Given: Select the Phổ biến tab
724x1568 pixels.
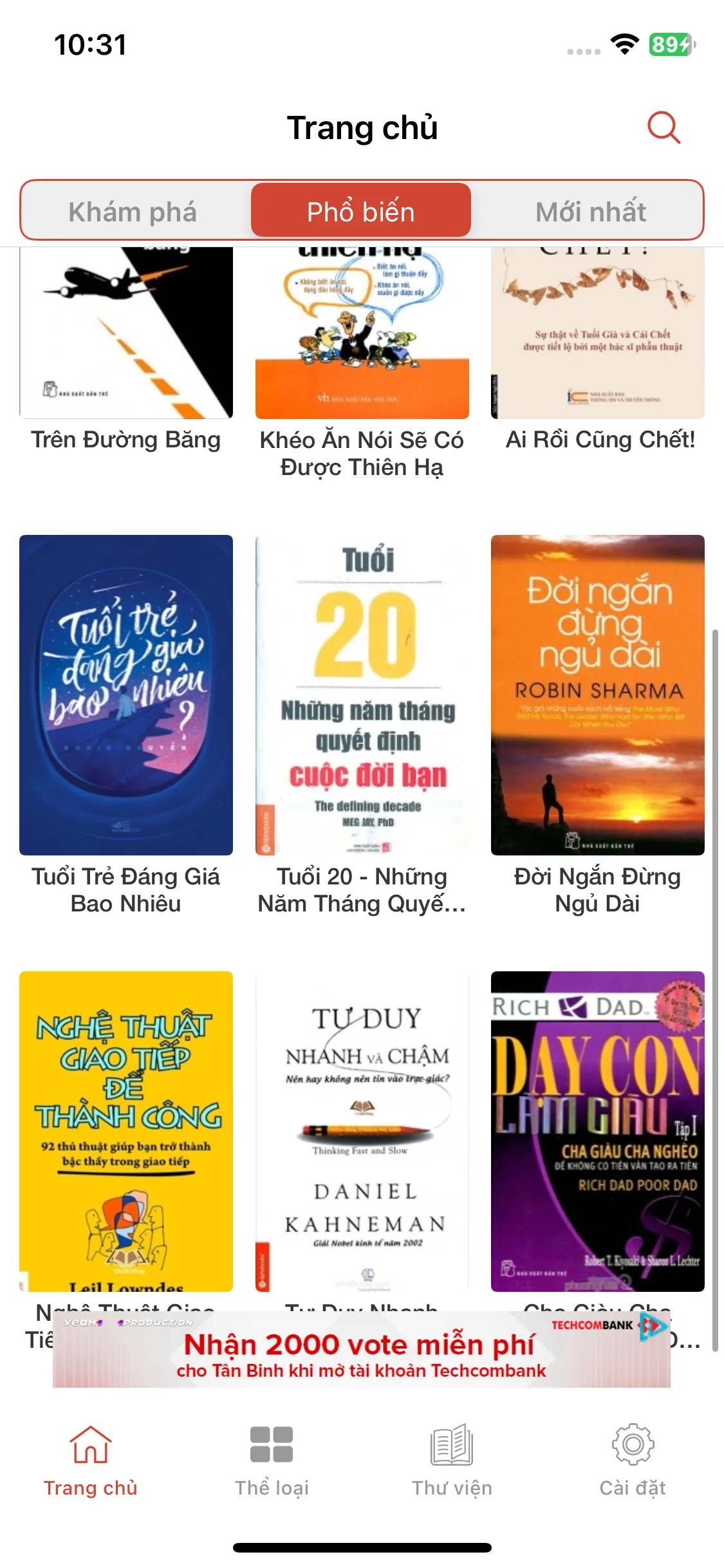Looking at the screenshot, I should [x=361, y=212].
